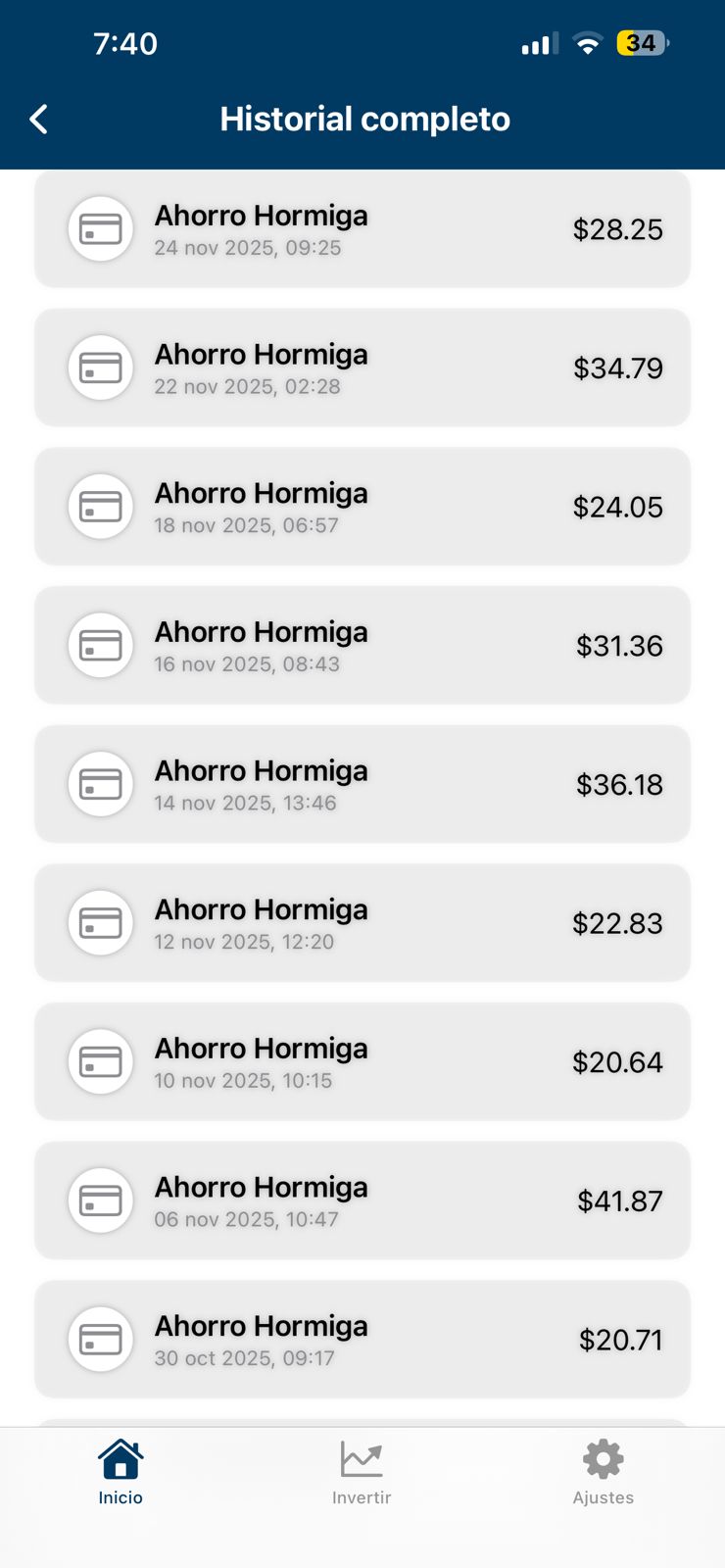
Task: Open the $31.36 Ahorro Hormiga record
Action: [x=362, y=646]
